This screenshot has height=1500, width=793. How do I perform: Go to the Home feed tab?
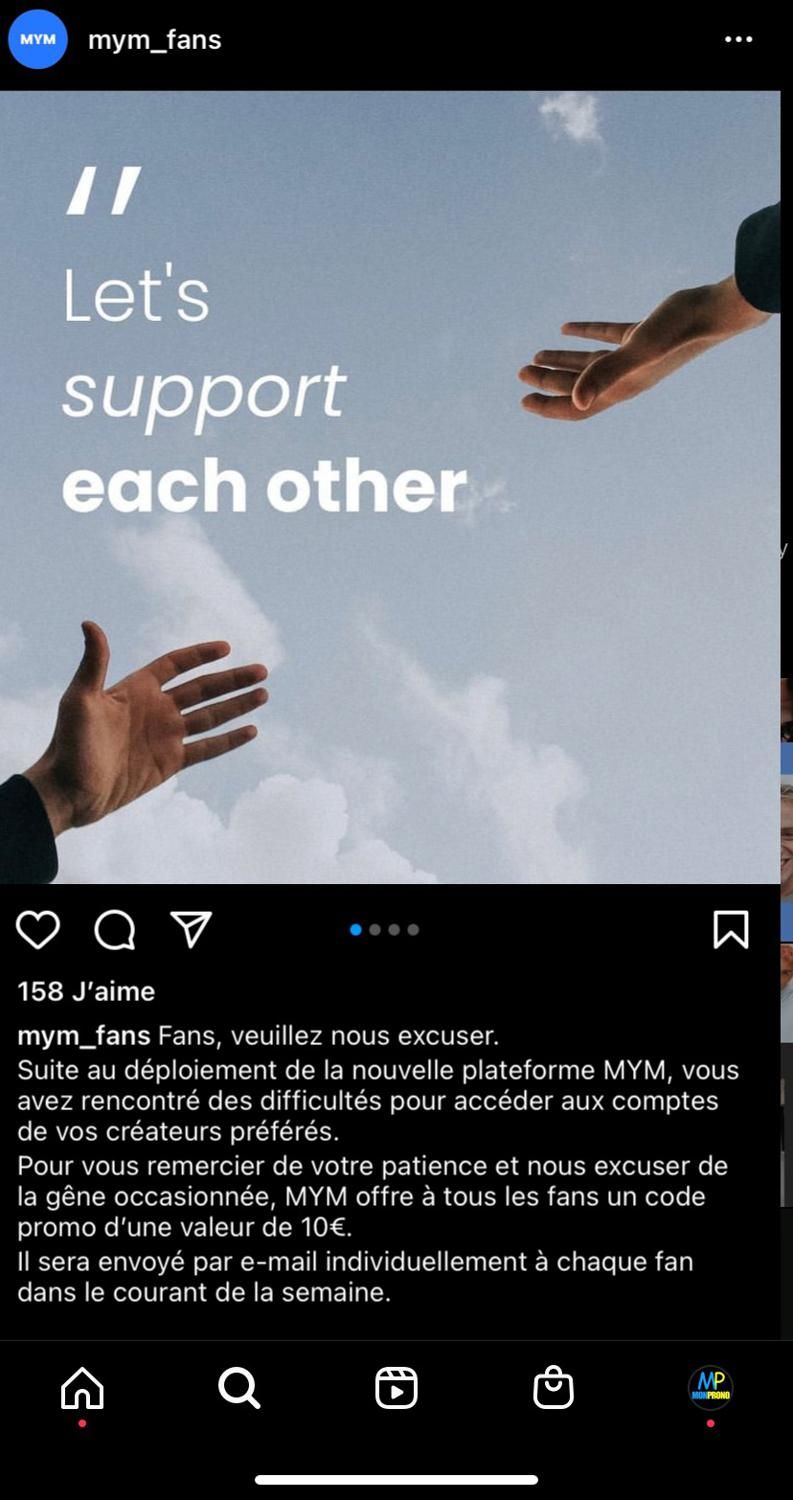click(x=82, y=1388)
